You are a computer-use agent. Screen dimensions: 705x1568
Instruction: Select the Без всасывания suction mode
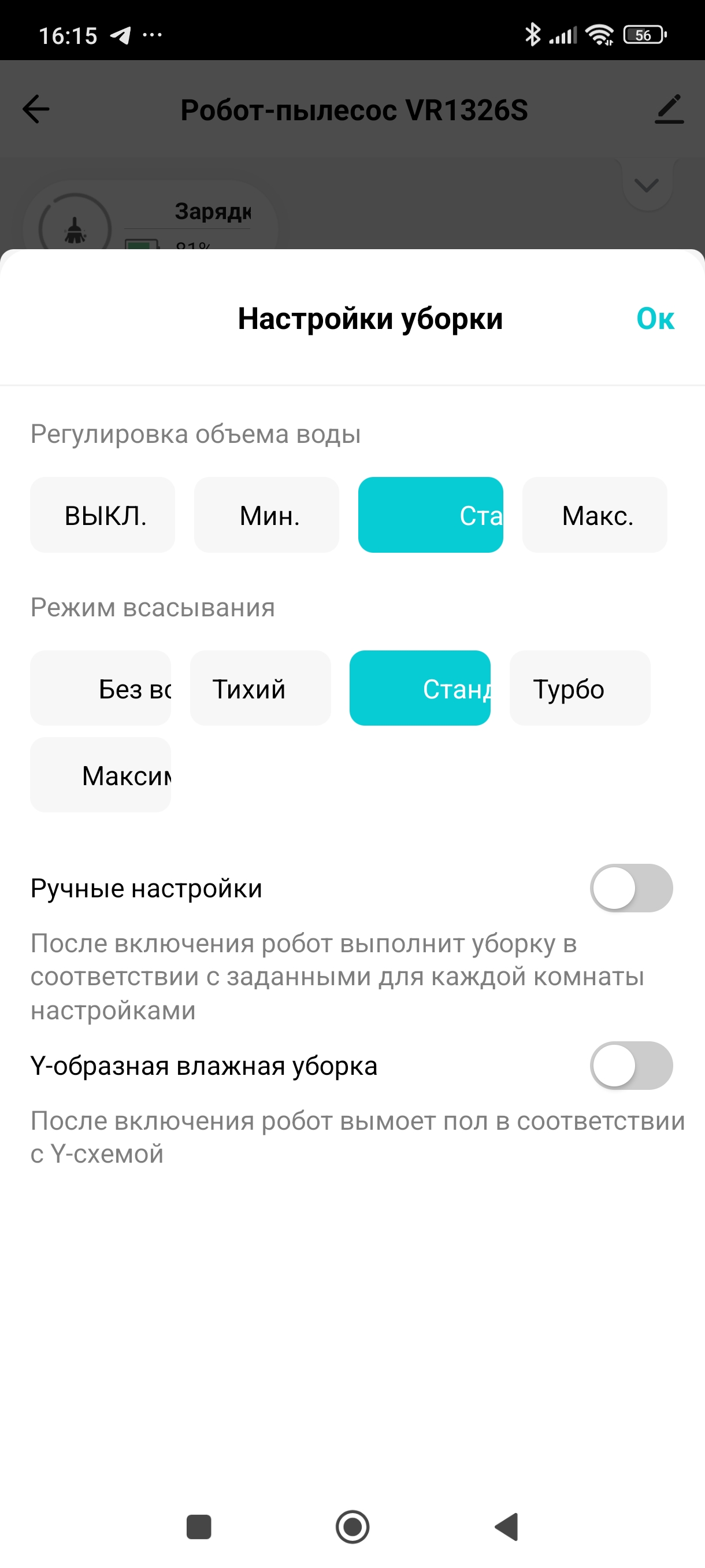pos(101,689)
